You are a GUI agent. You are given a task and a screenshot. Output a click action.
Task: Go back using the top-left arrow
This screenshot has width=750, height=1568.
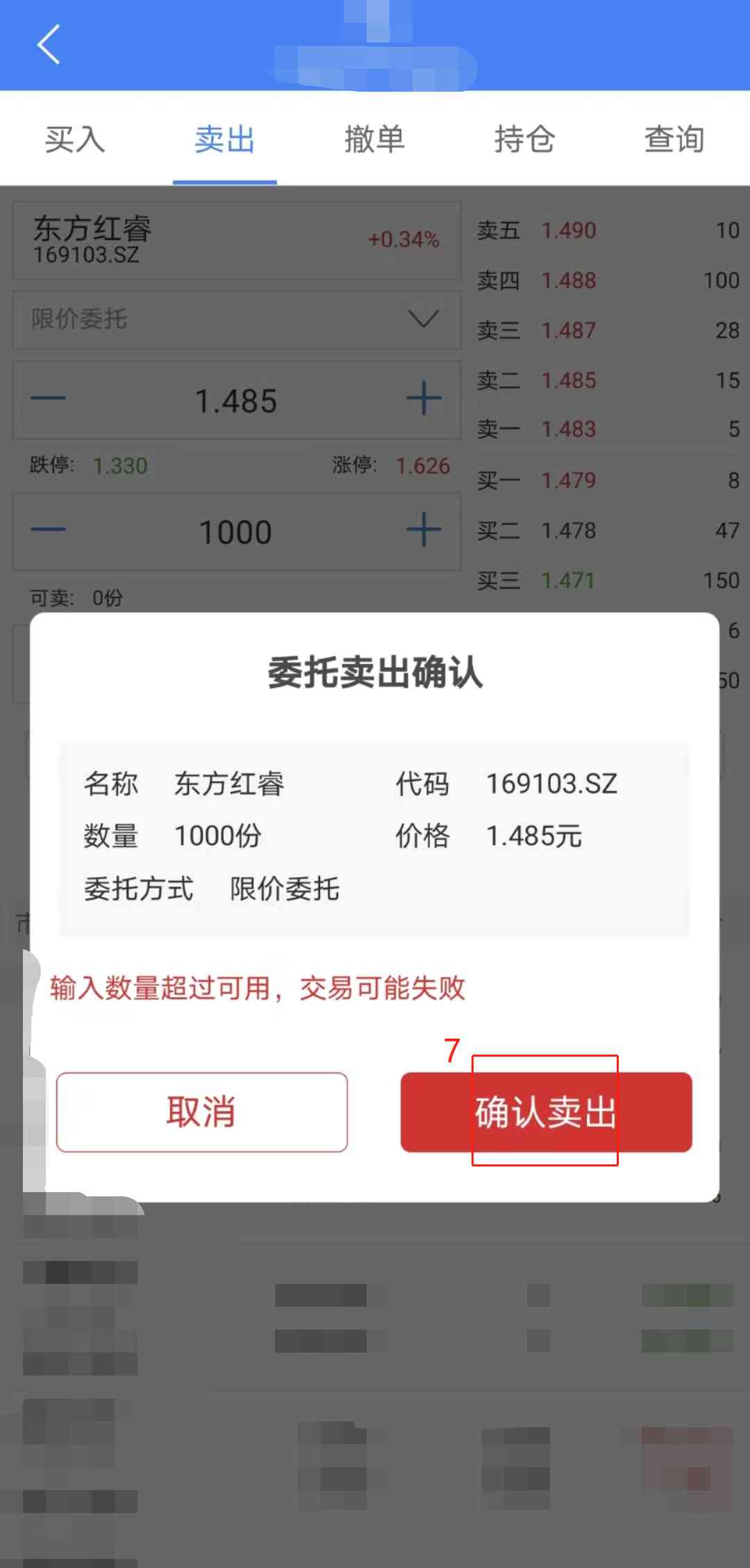[49, 44]
